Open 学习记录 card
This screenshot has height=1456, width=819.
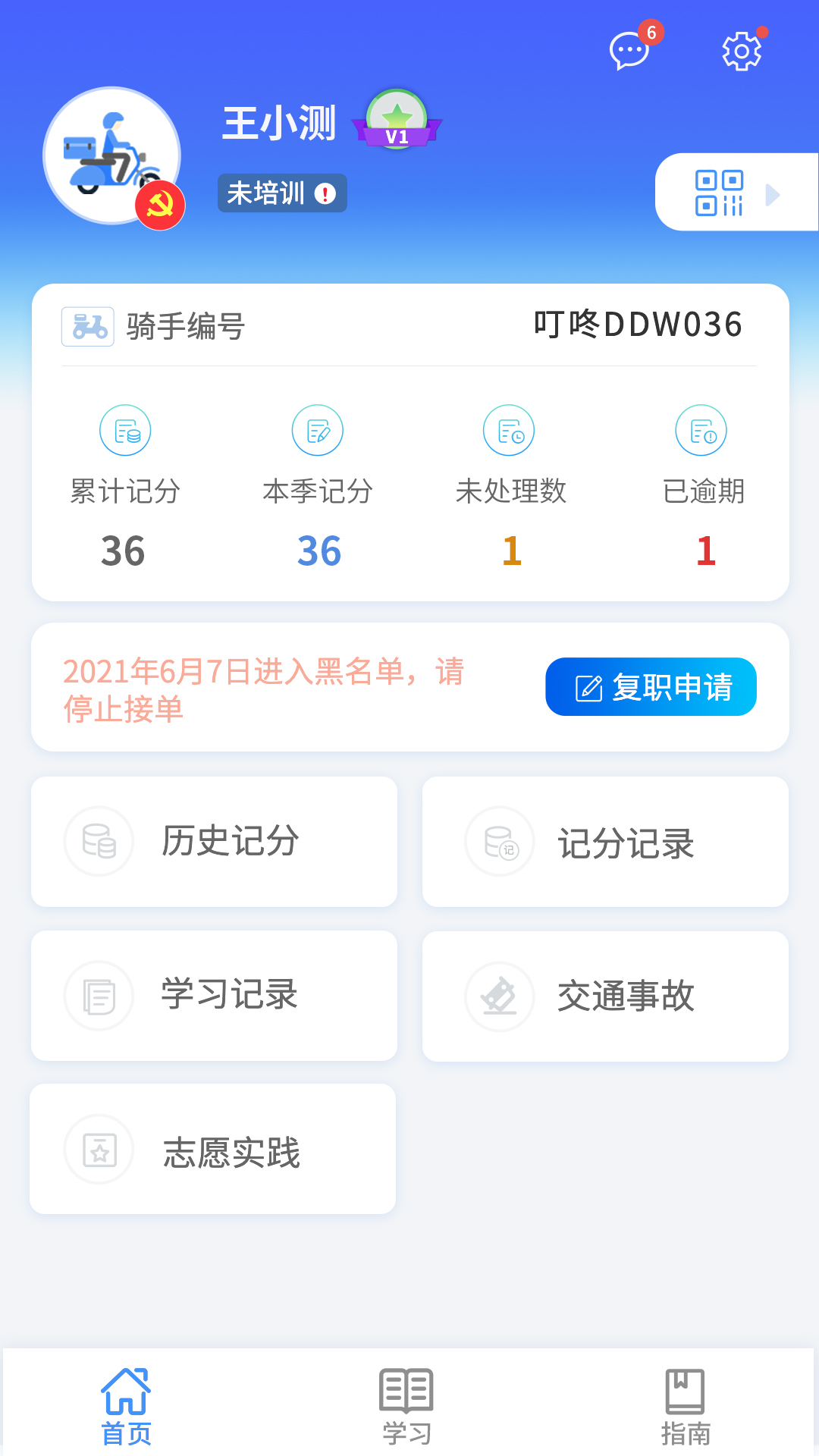click(x=214, y=996)
